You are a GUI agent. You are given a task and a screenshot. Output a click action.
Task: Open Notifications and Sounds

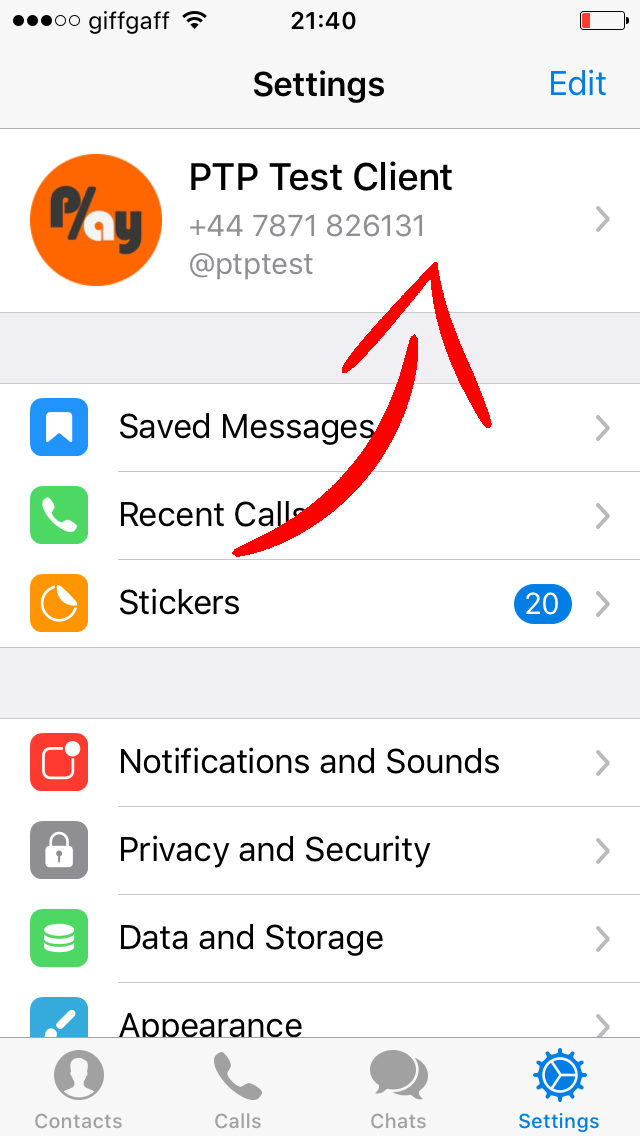coord(320,762)
